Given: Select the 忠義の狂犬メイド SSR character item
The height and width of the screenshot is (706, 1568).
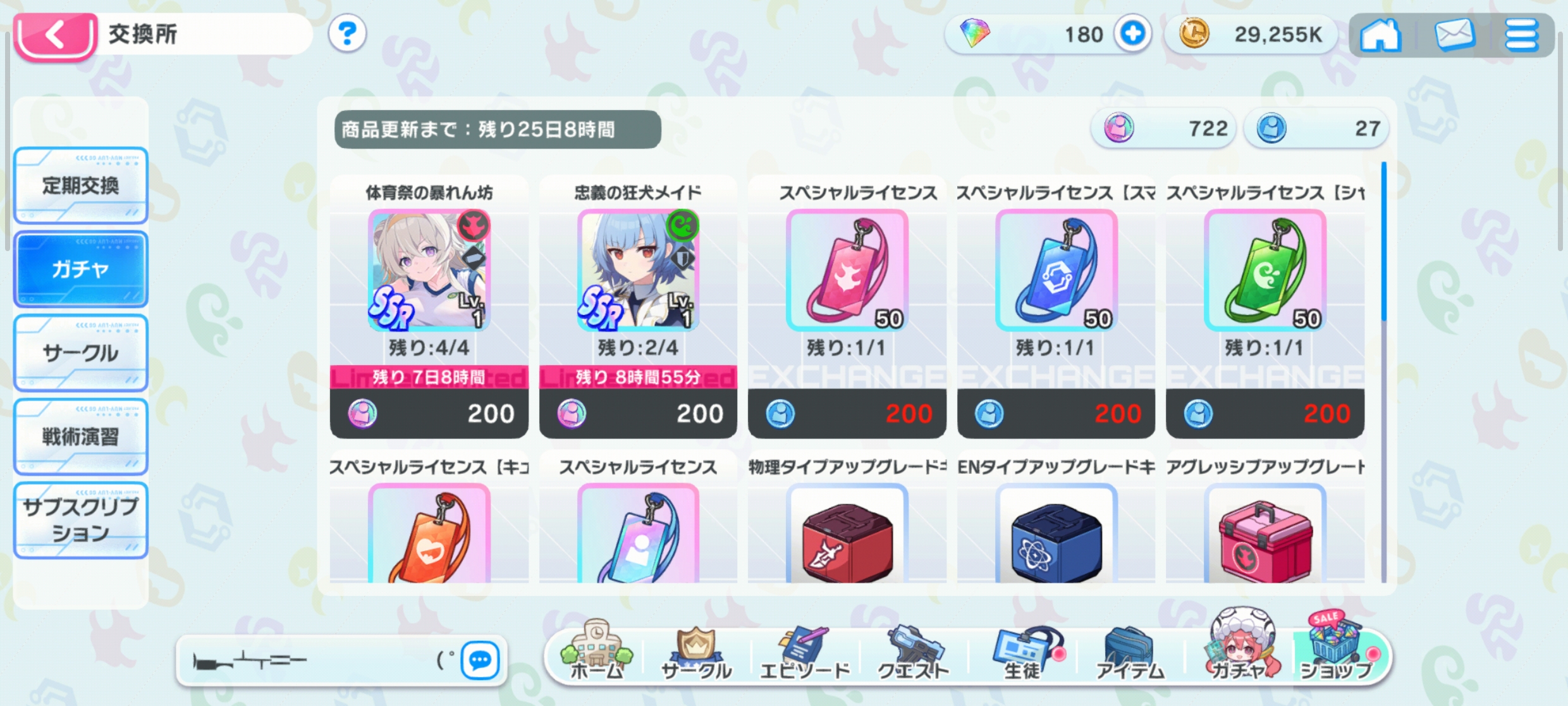Looking at the screenshot, I should [x=638, y=271].
